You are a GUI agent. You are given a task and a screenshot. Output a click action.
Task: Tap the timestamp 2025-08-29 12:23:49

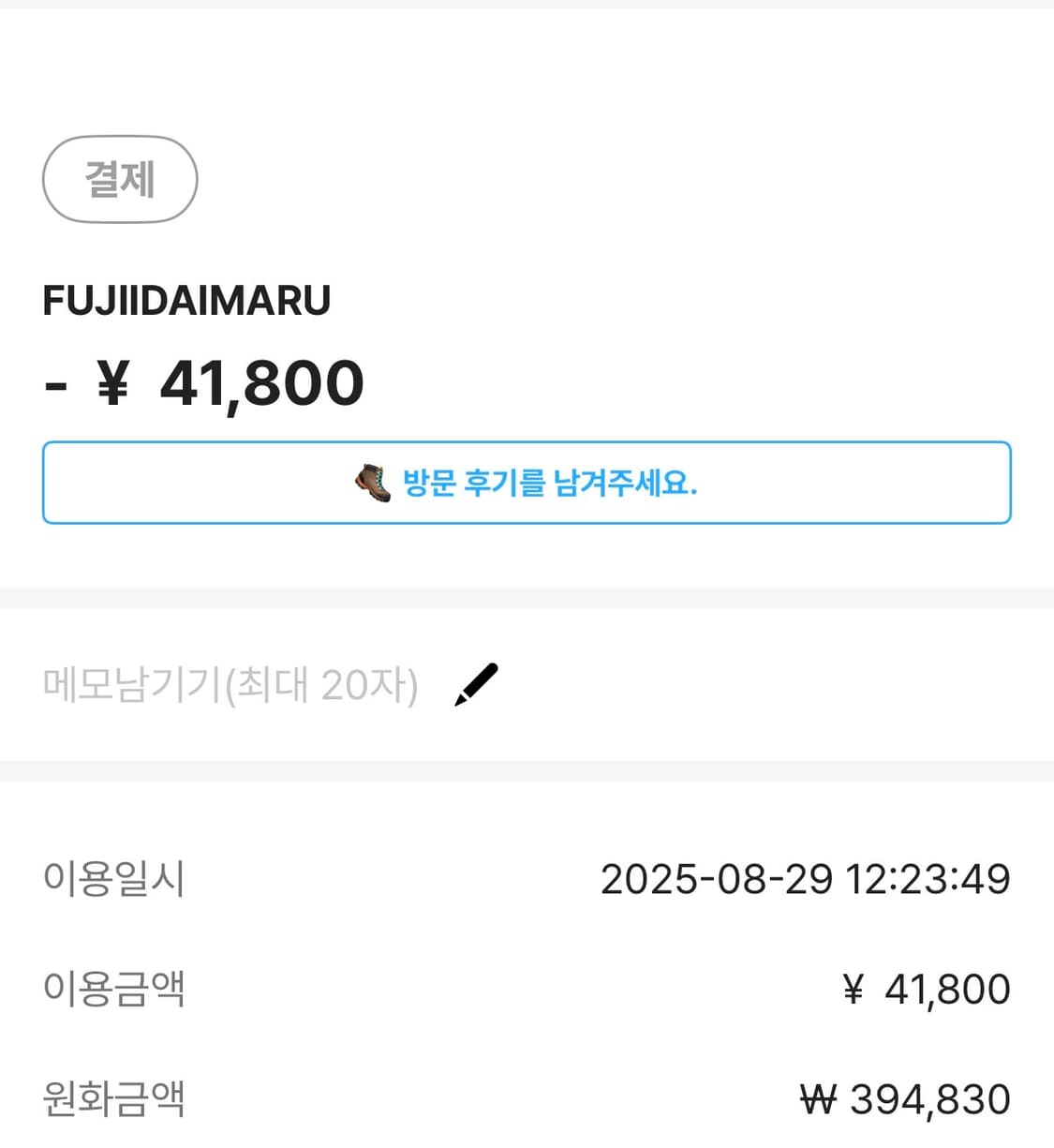[806, 878]
